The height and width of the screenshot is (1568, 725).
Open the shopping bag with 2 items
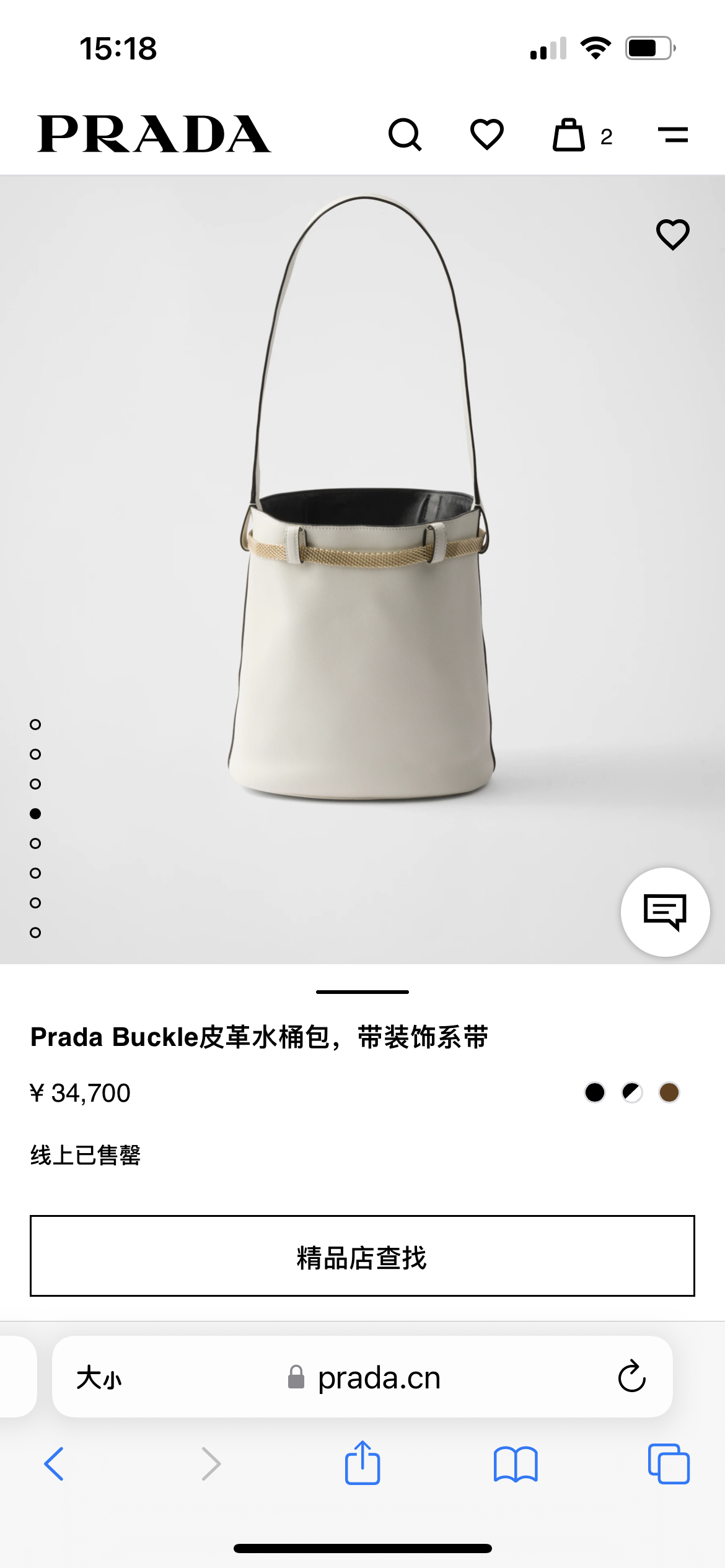point(569,135)
